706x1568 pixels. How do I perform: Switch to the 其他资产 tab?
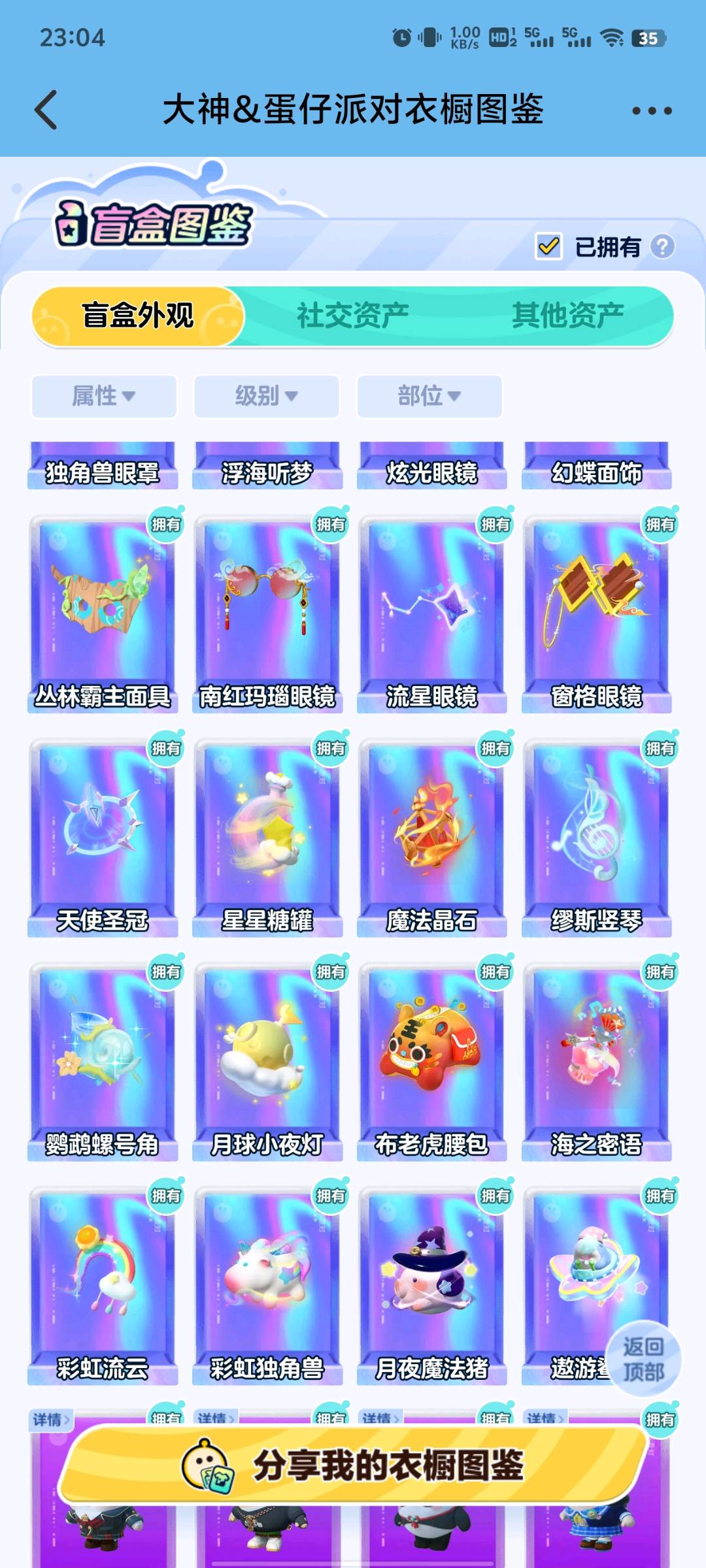pos(567,316)
